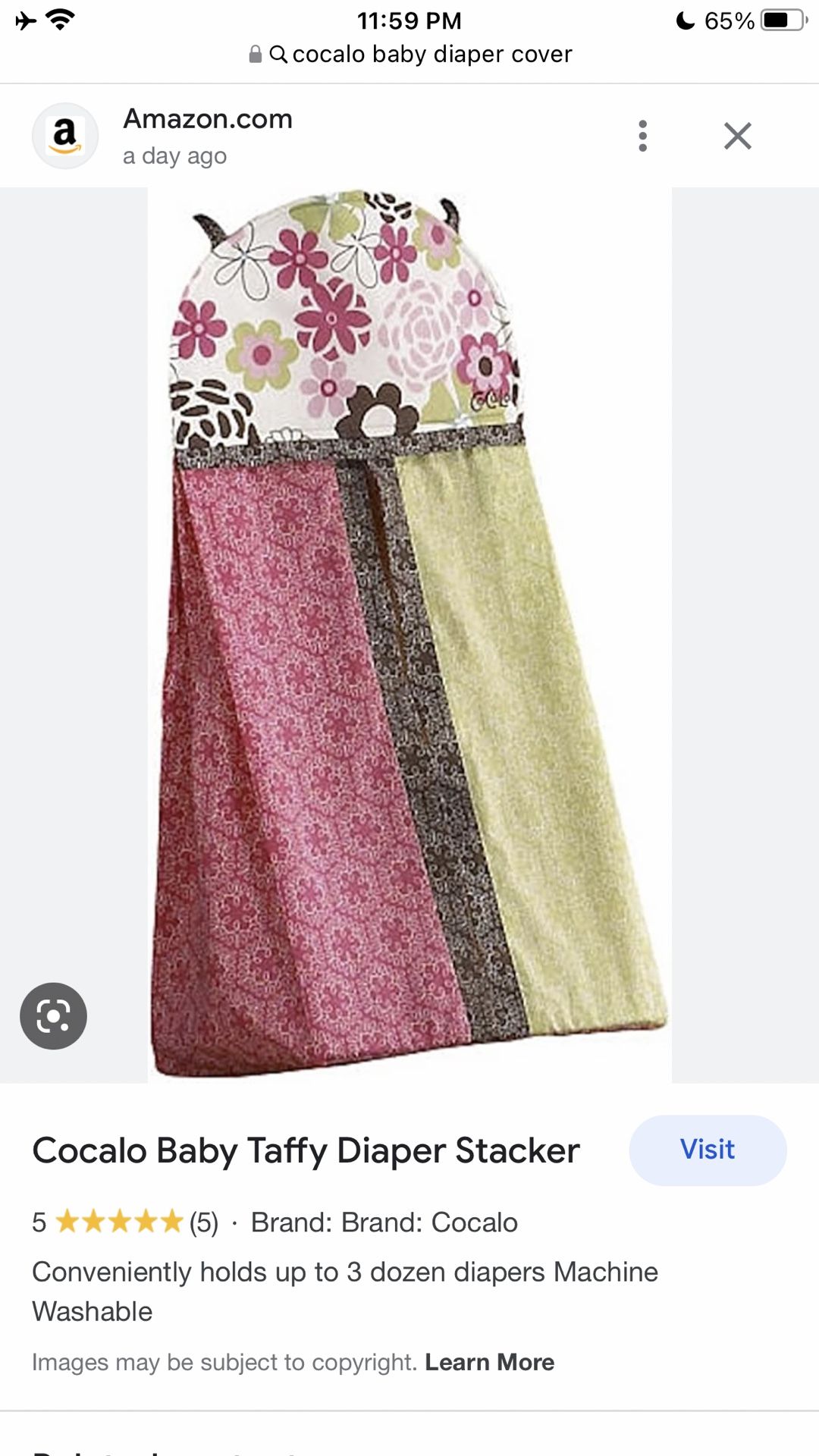Open the three-dot overflow menu
This screenshot has width=819, height=1456.
click(x=642, y=136)
